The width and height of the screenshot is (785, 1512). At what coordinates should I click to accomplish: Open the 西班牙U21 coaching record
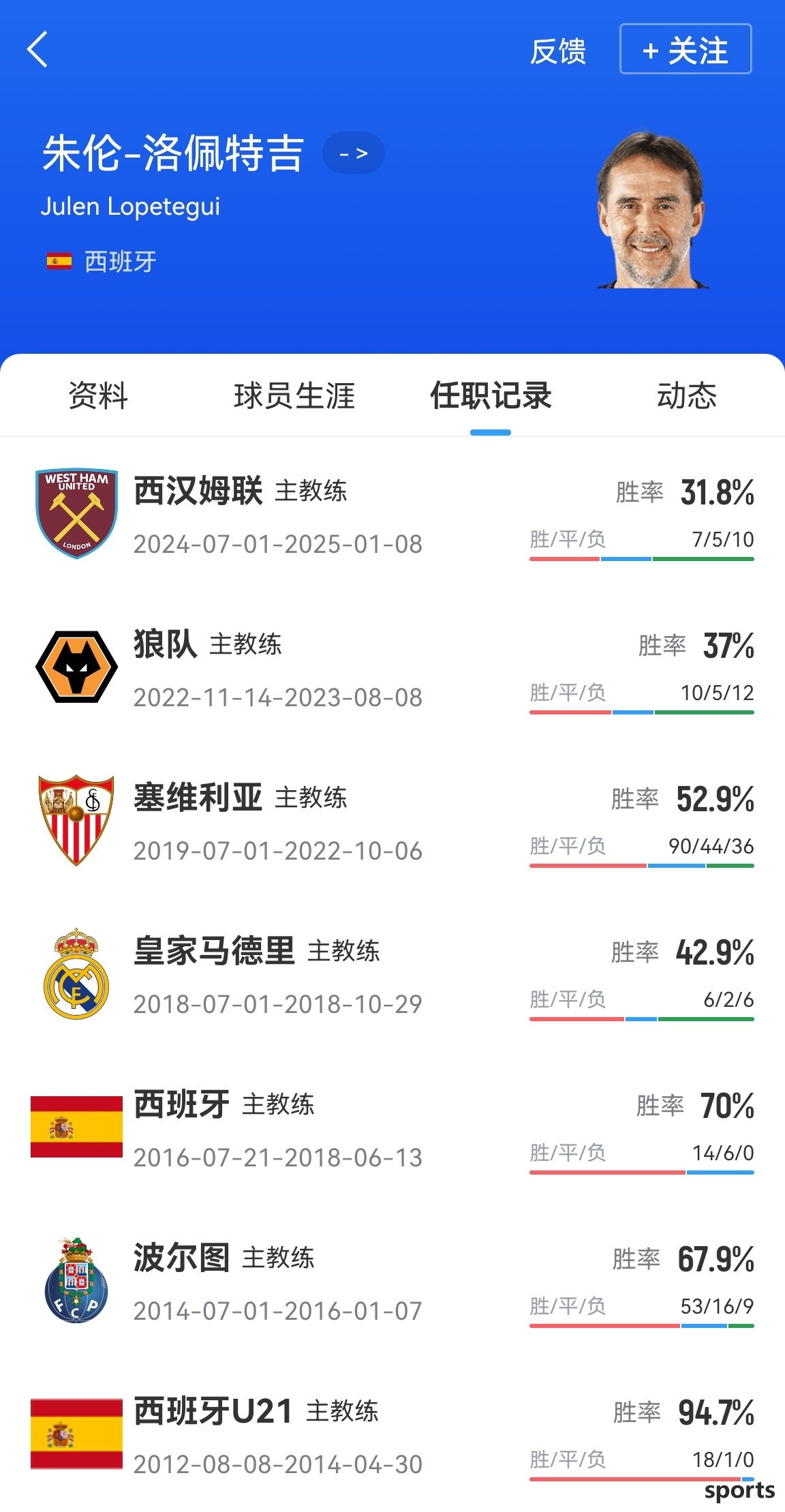[x=392, y=1434]
